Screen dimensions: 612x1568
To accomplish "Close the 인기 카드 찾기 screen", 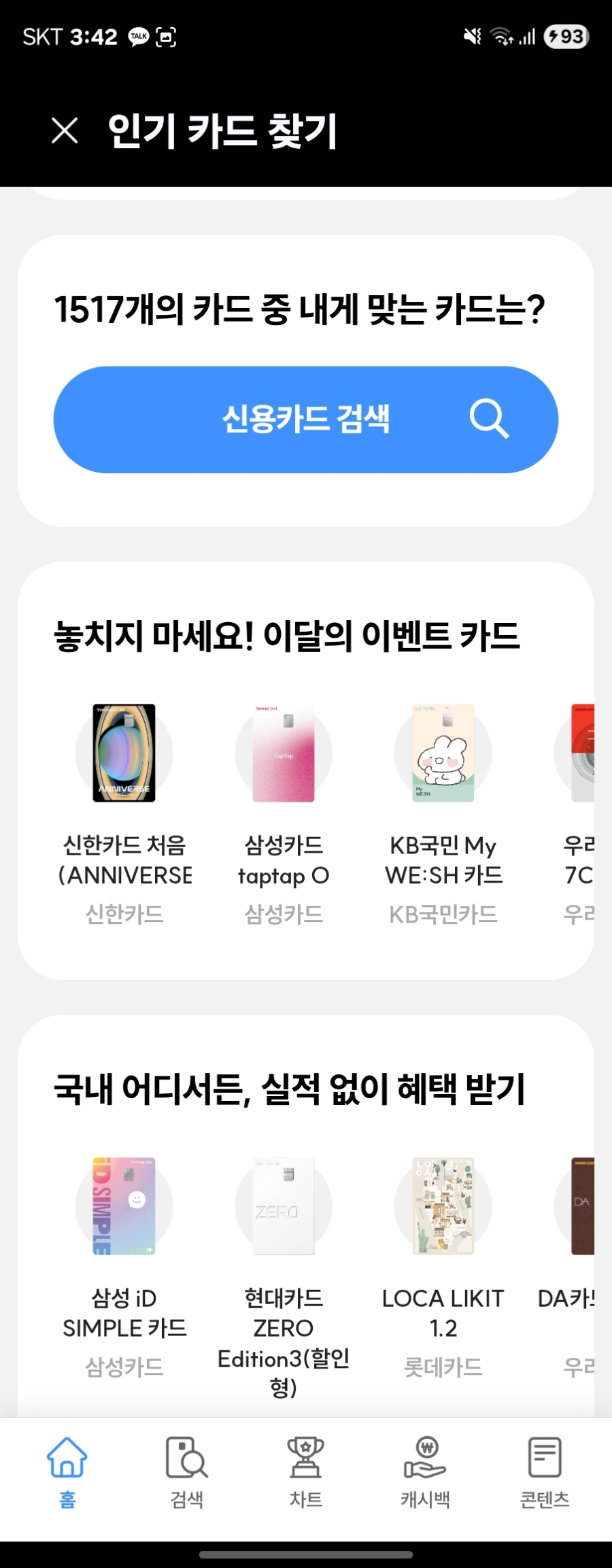I will 65,130.
